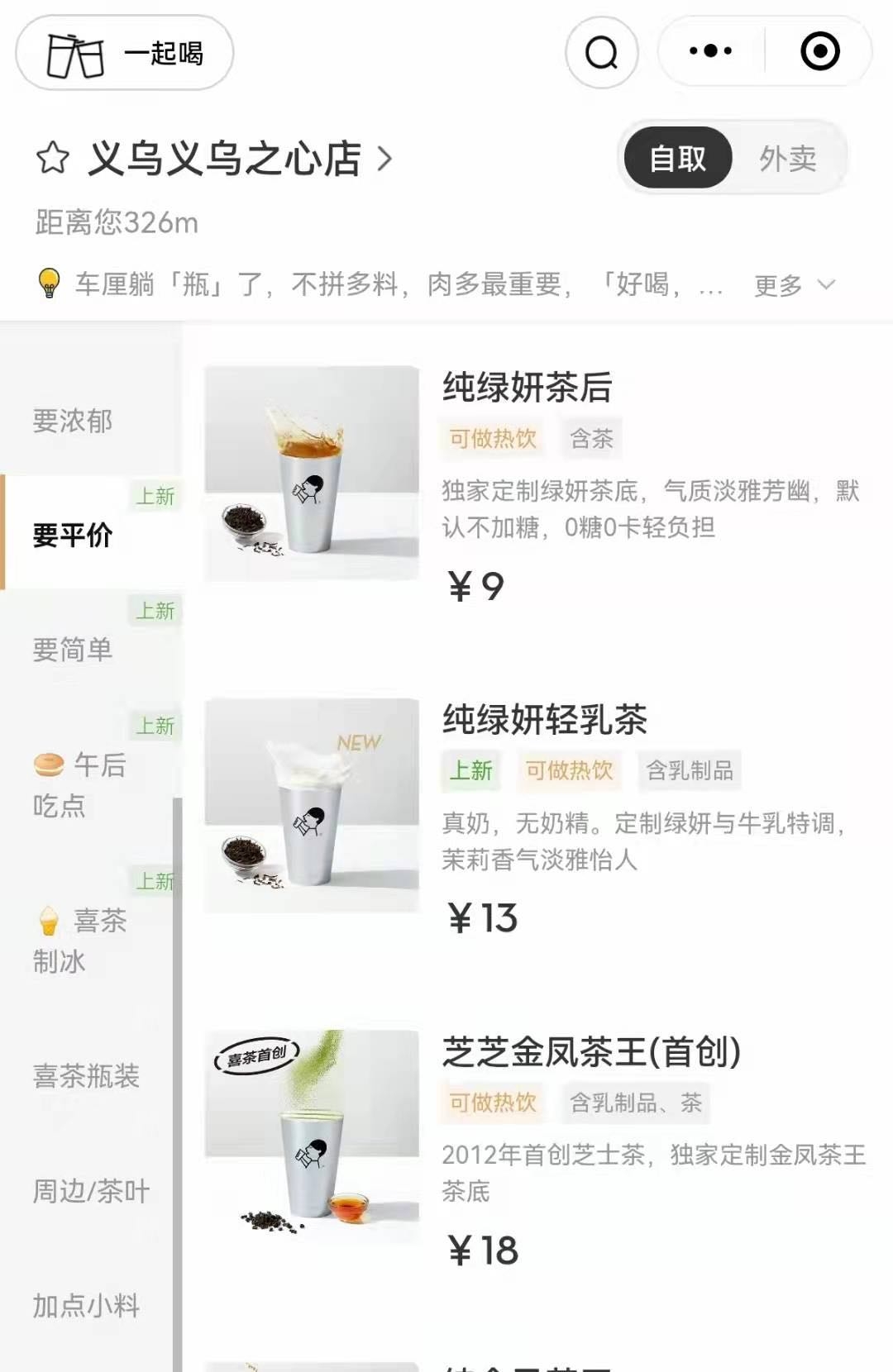
Task: Select the 自取 pickup option
Action: pyautogui.click(x=678, y=158)
